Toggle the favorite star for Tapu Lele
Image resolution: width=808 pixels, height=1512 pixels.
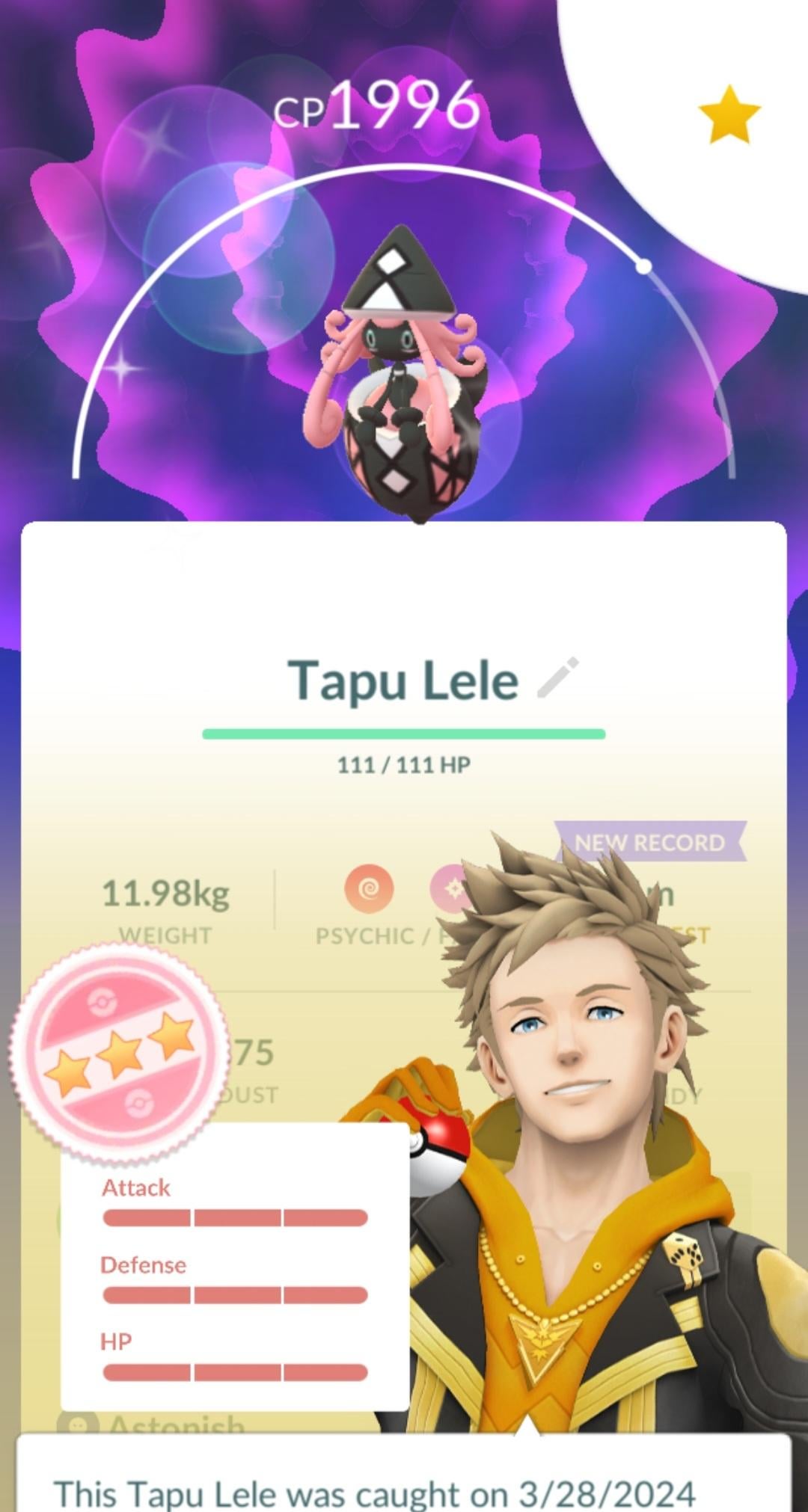point(729,114)
